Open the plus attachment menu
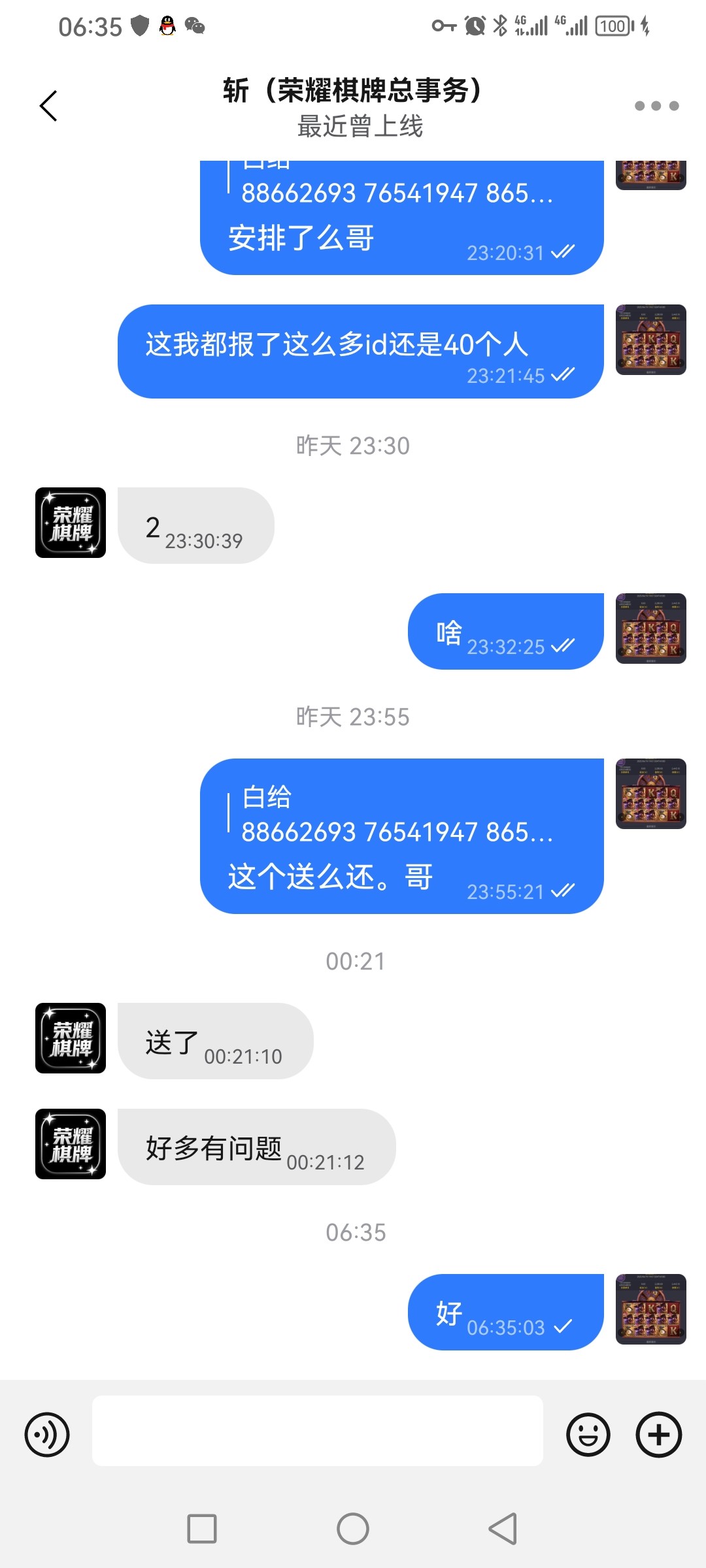Image resolution: width=706 pixels, height=1568 pixels. click(x=659, y=1435)
